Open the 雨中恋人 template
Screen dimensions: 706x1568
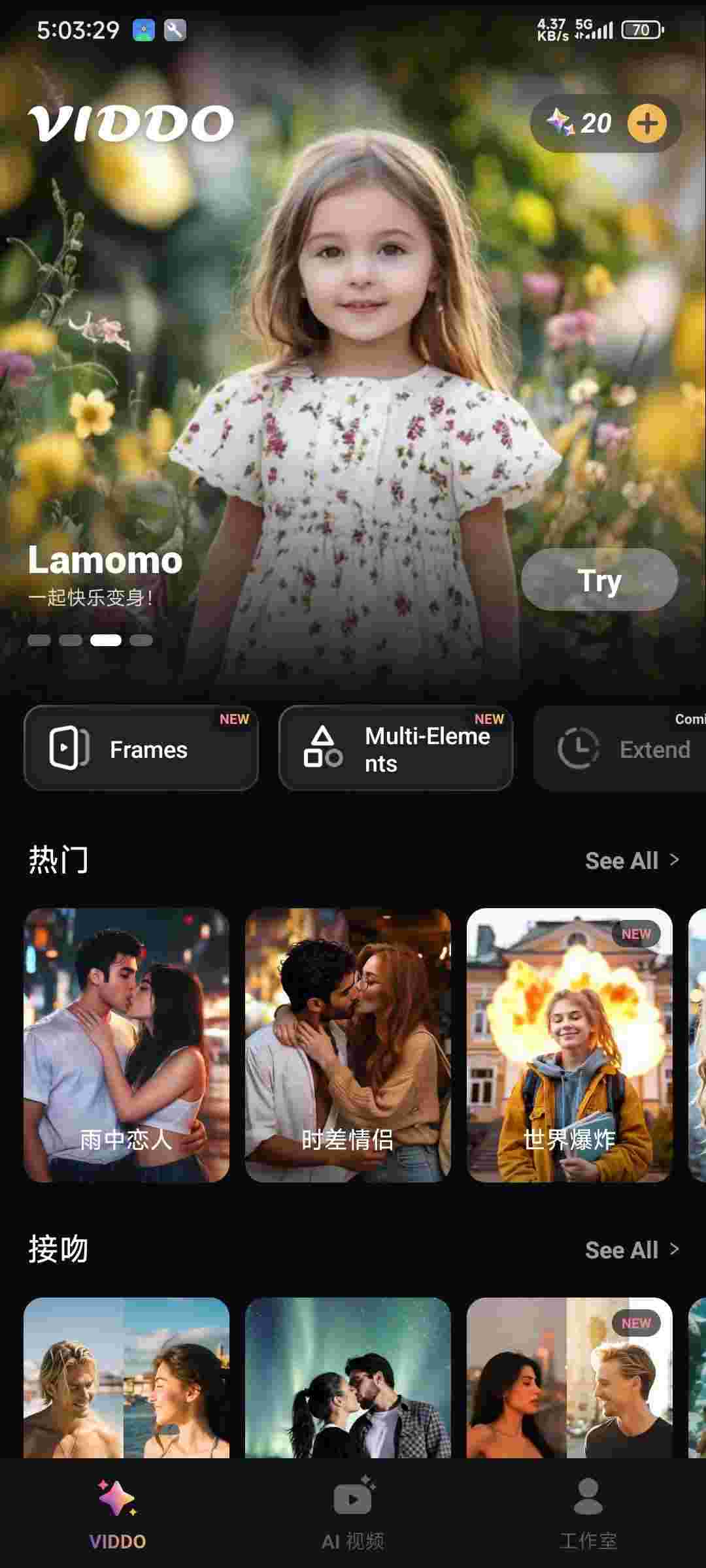coord(126,1045)
